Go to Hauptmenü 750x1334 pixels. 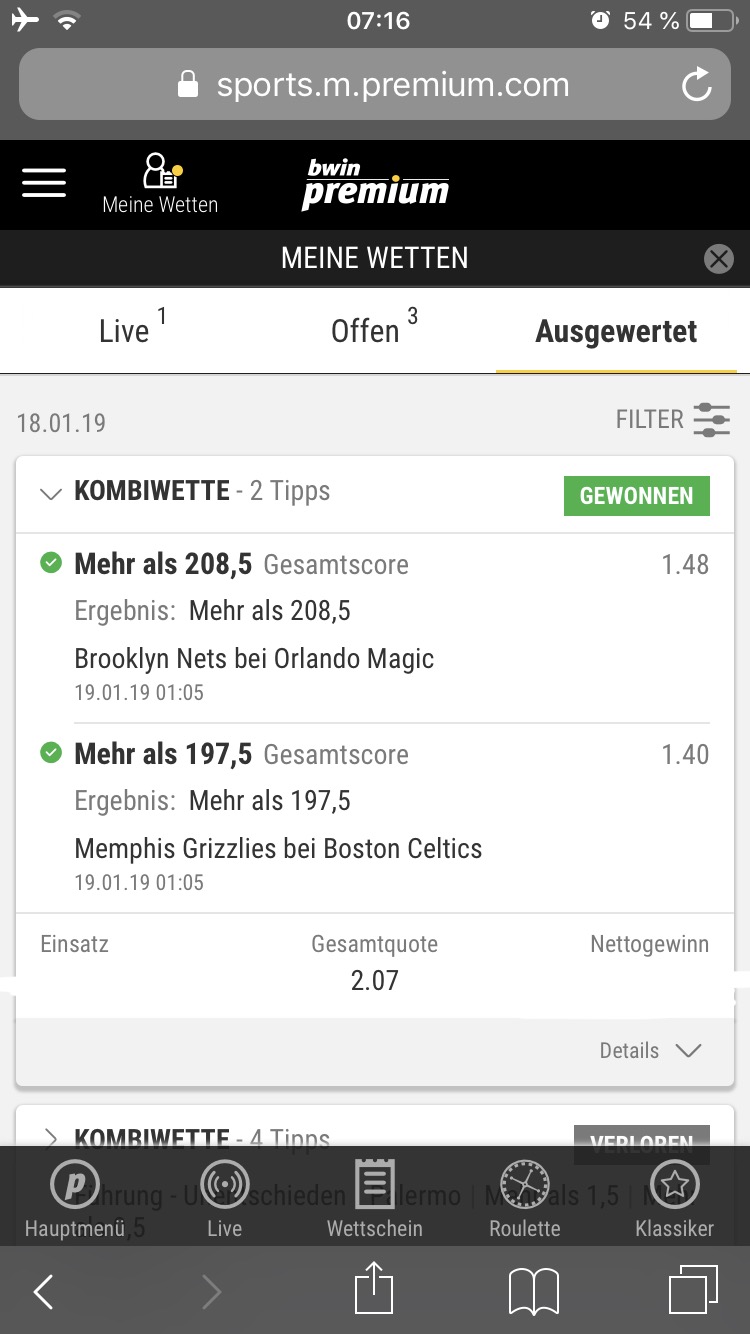75,1199
